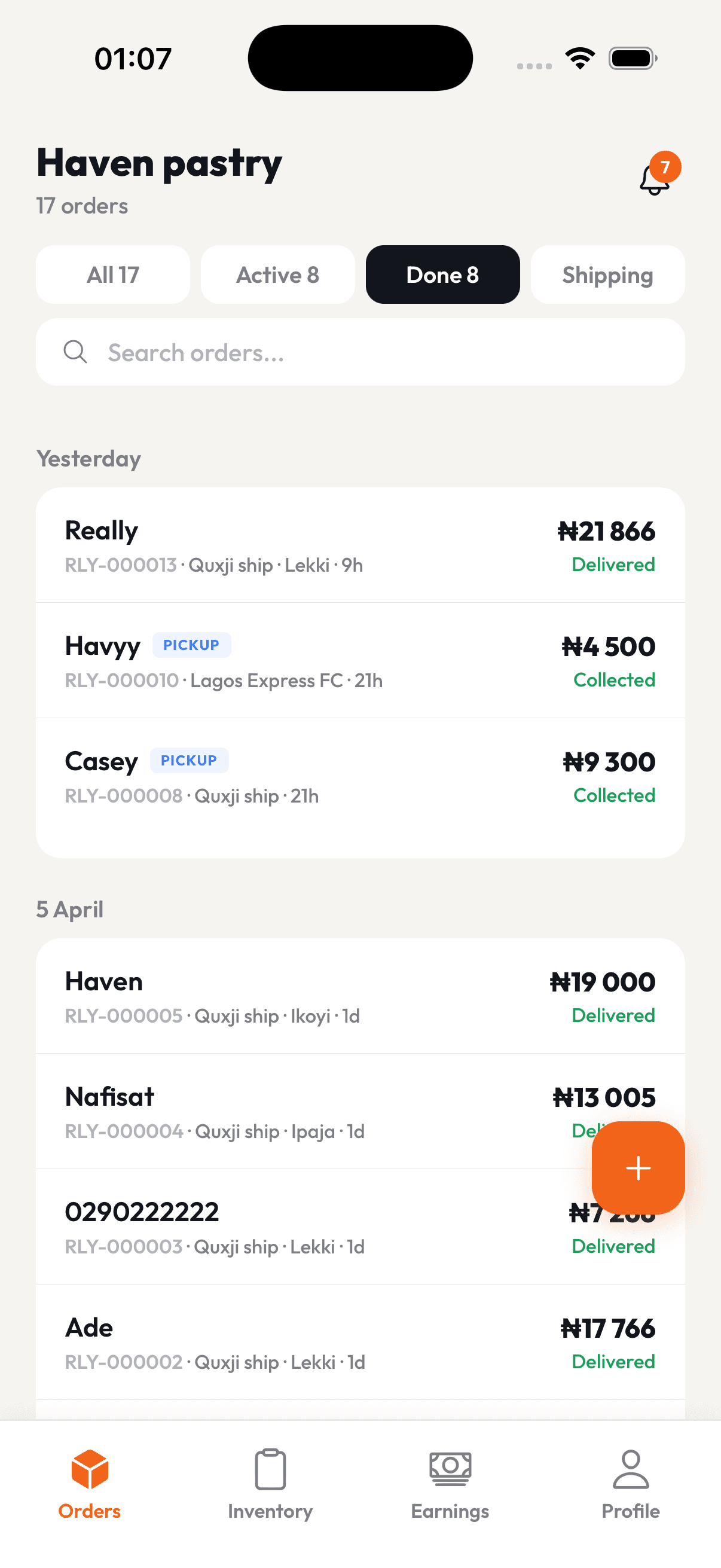The image size is (721, 1568).
Task: Select the Done 8 tab
Action: tap(442, 274)
